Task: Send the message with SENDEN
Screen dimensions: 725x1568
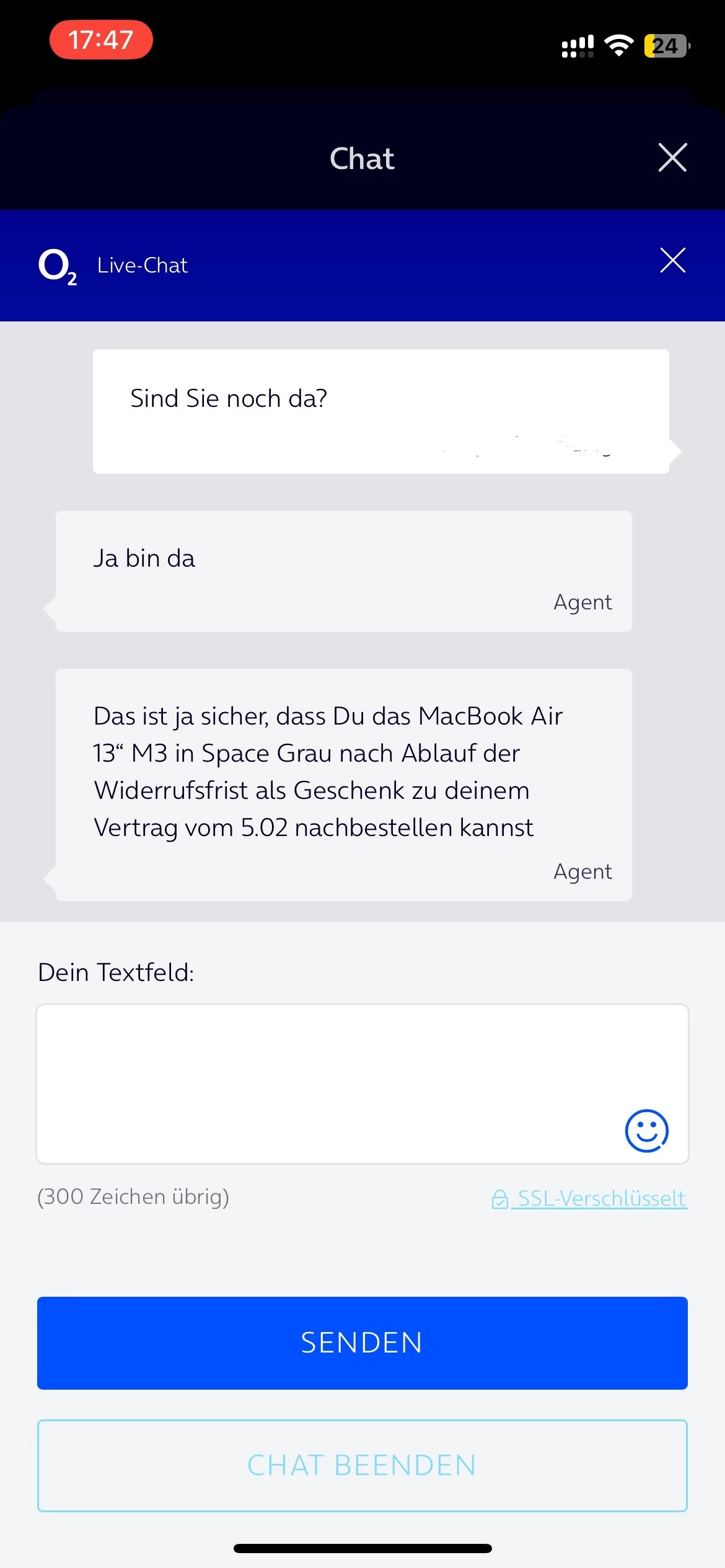Action: [362, 1343]
